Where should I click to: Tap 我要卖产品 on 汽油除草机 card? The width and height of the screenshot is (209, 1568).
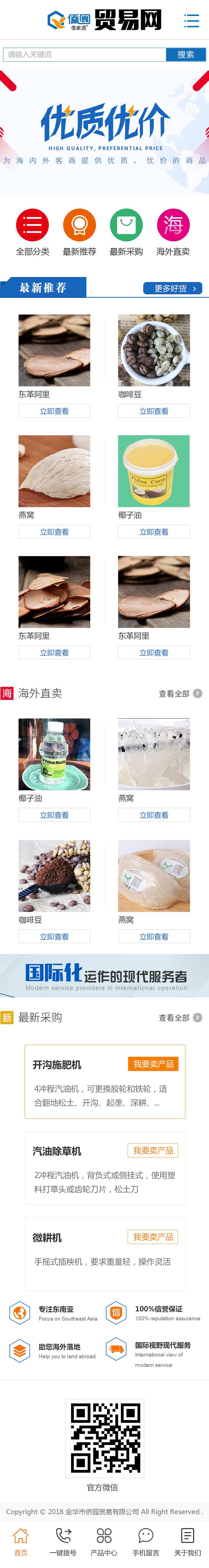(x=153, y=1150)
